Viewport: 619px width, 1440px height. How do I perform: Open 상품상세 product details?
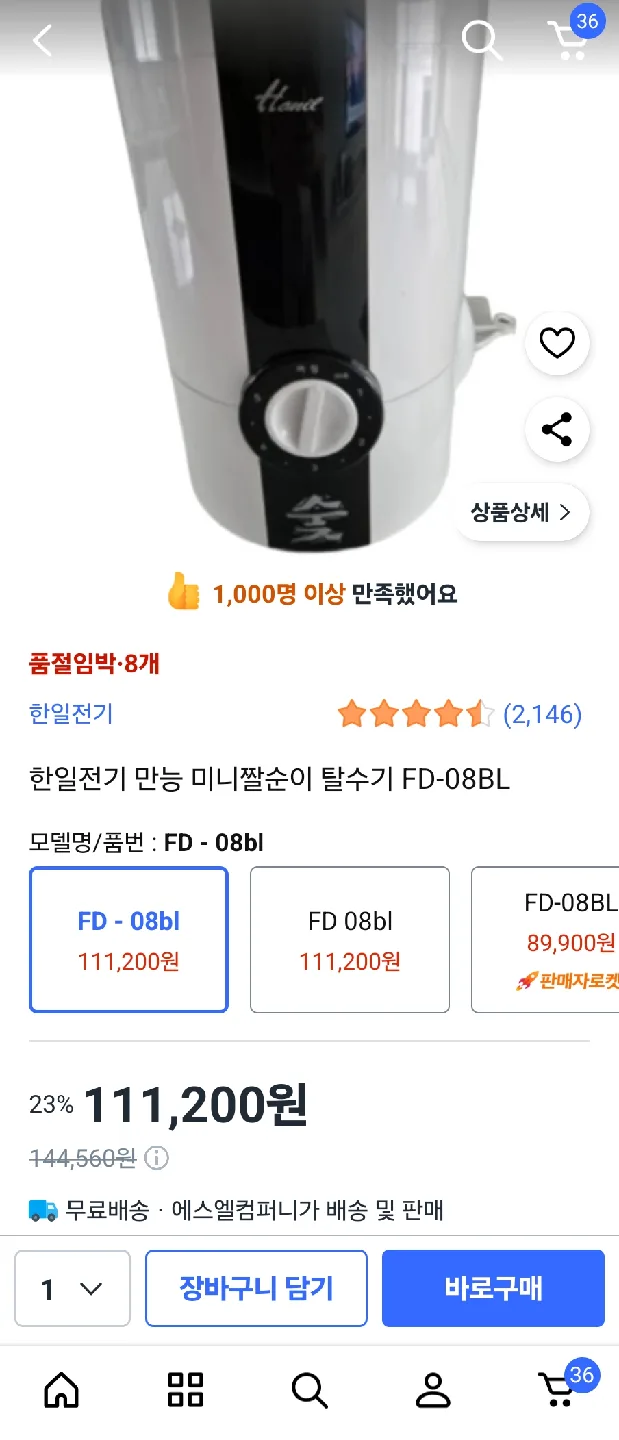pyautogui.click(x=521, y=513)
